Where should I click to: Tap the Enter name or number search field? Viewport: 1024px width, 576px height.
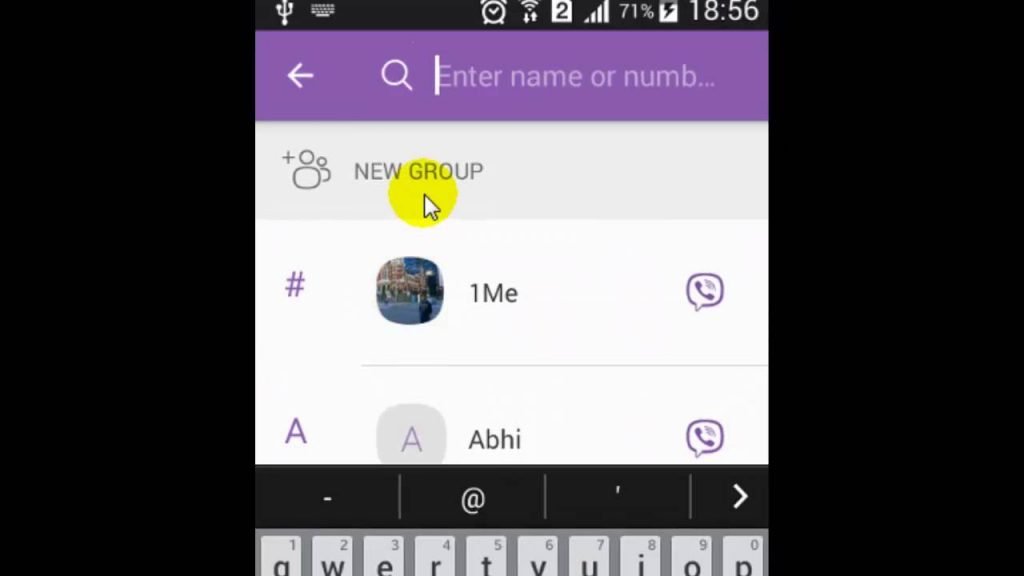(x=575, y=76)
